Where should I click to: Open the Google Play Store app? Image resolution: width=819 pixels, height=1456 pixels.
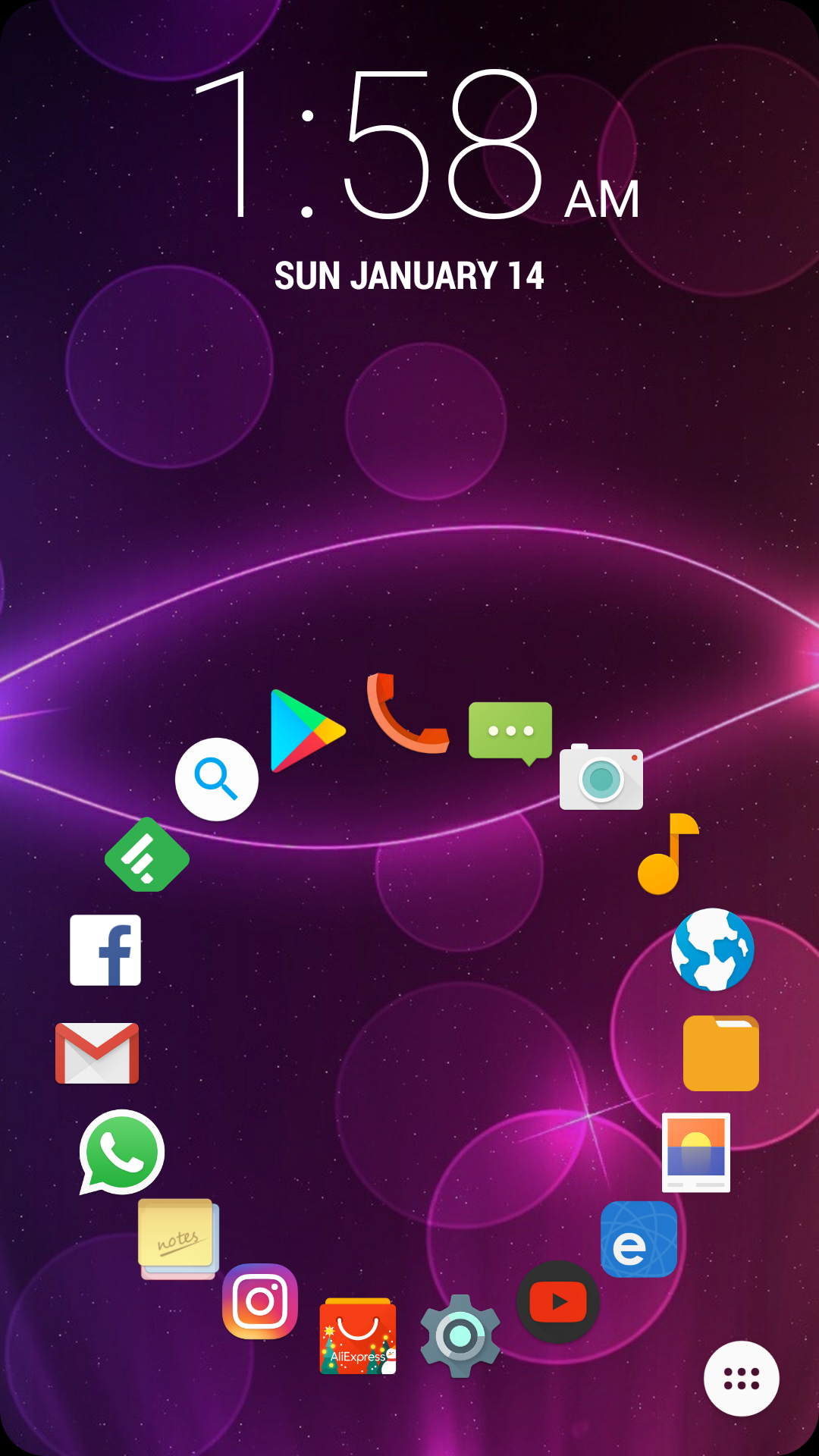306,730
